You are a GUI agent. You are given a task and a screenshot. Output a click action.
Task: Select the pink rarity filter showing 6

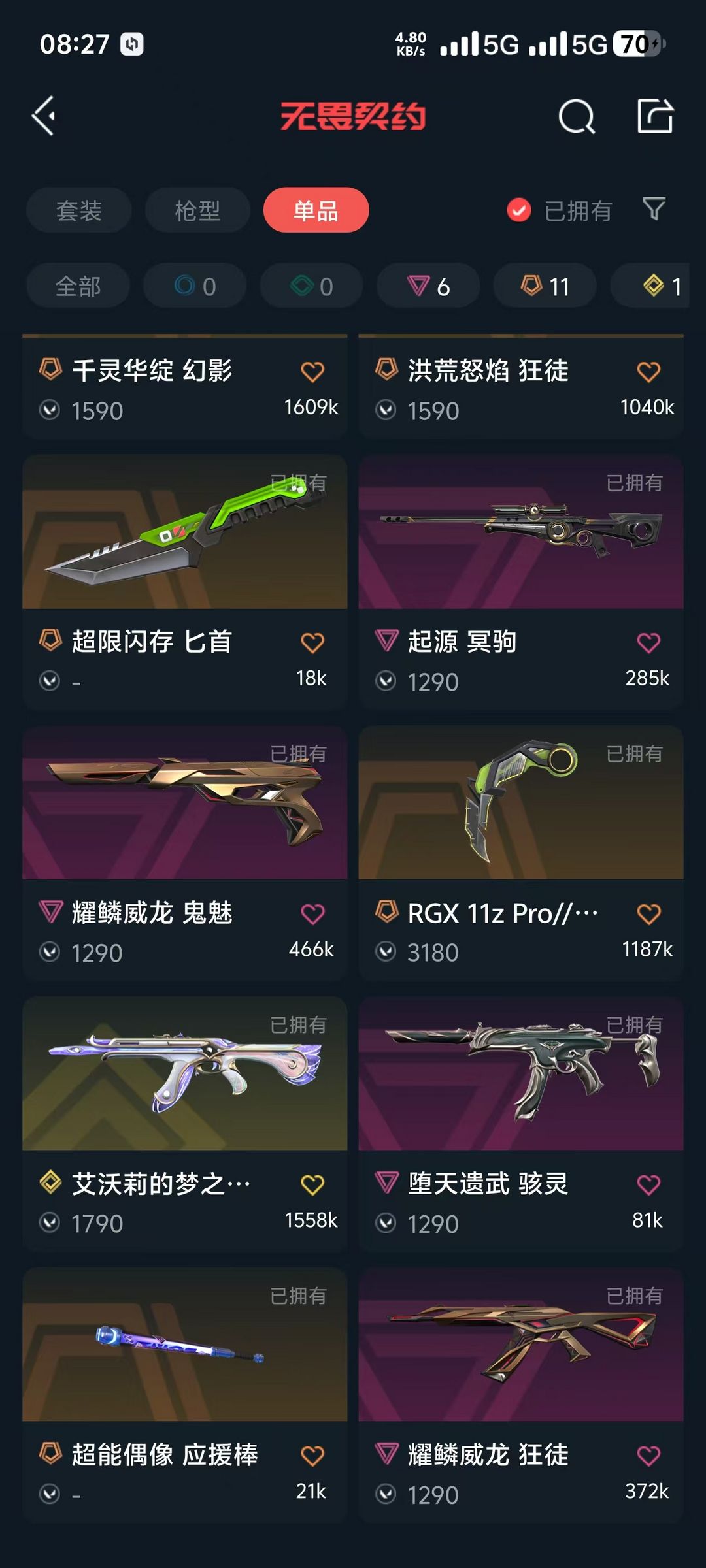[x=427, y=286]
